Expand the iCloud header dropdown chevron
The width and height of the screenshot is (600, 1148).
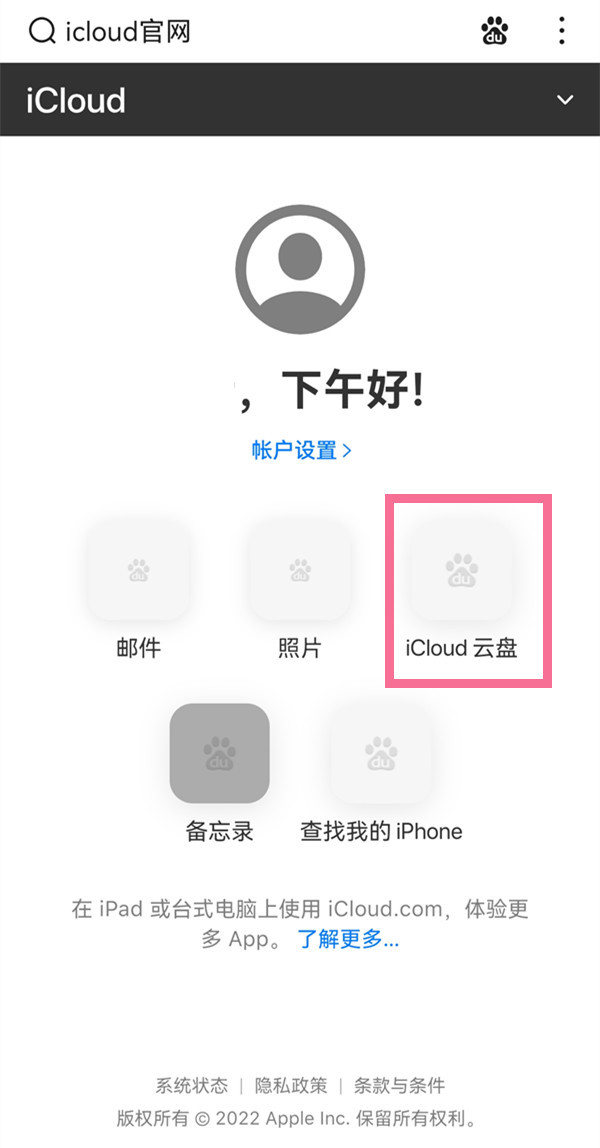565,100
